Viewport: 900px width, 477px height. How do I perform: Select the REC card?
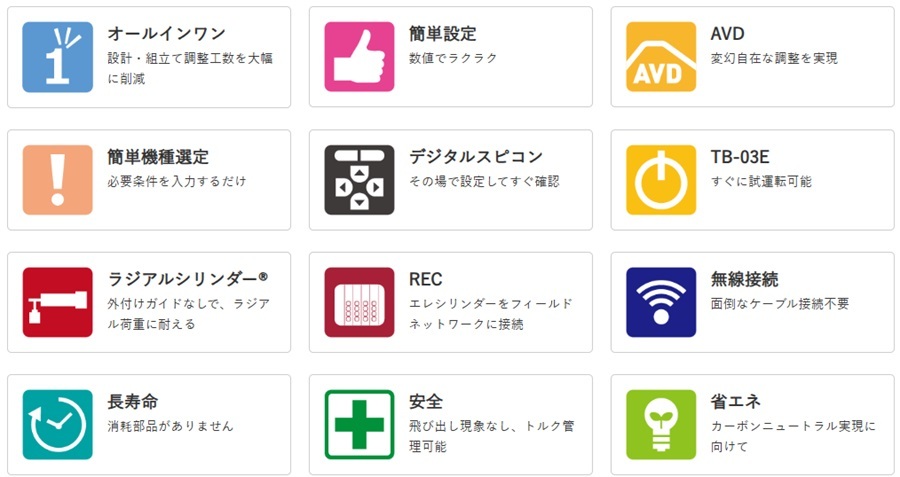point(450,302)
